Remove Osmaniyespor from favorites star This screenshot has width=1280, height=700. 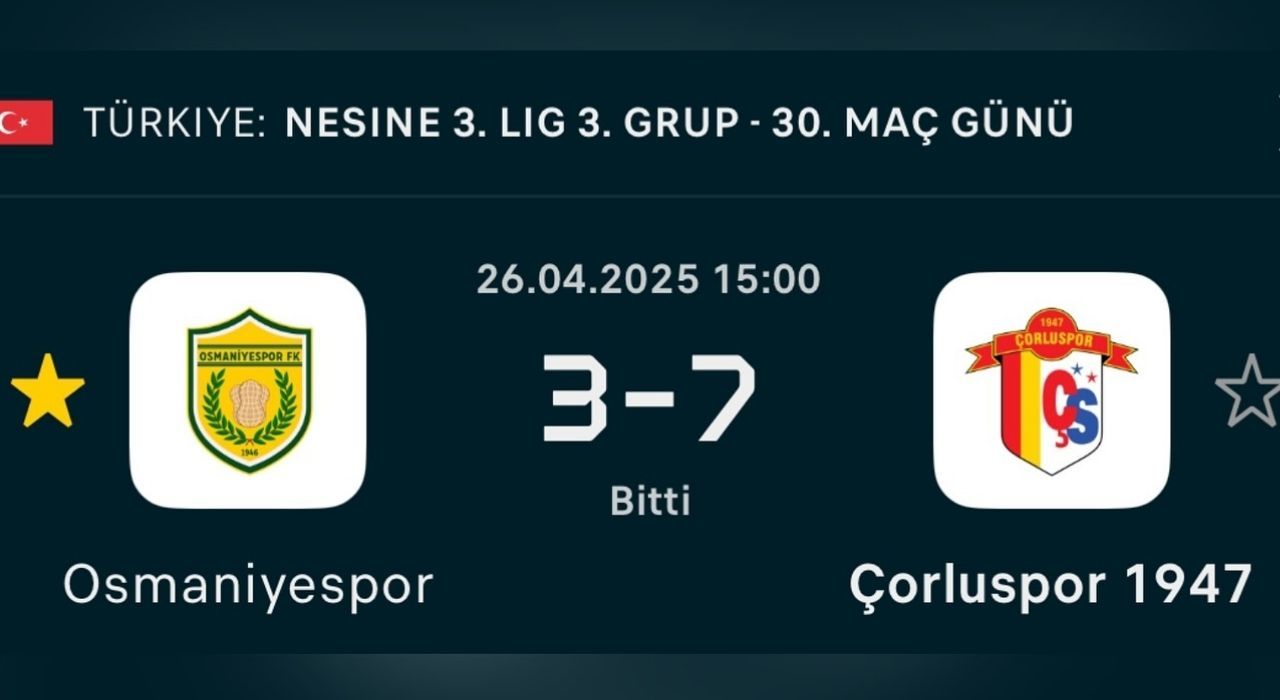[47, 391]
